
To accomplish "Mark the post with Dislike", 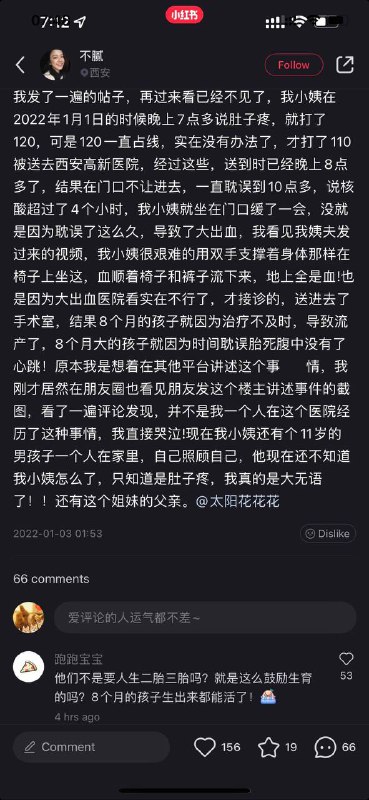I will [x=328, y=534].
